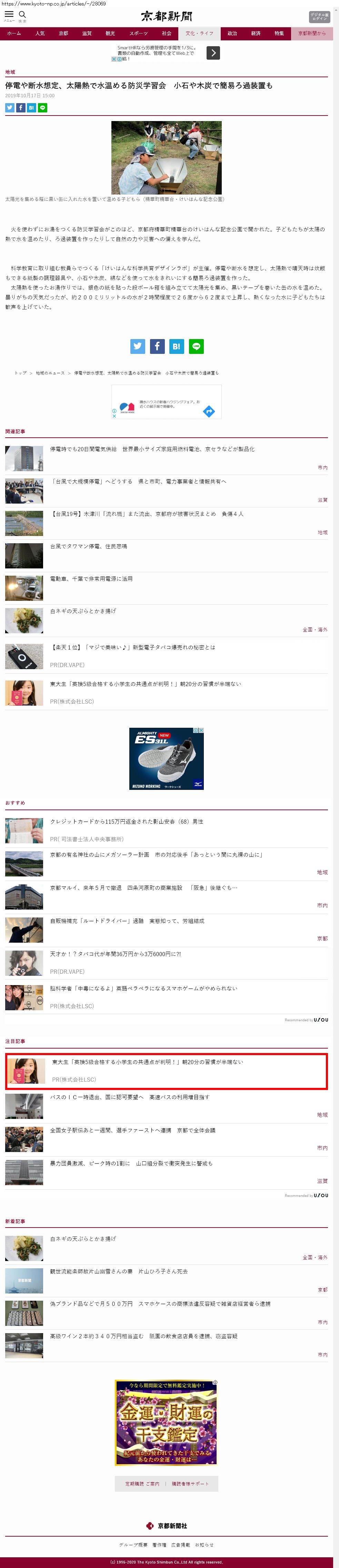Image resolution: width=339 pixels, height=1568 pixels.
Task: Open 定期購読ご案内 link
Action: [x=142, y=1483]
